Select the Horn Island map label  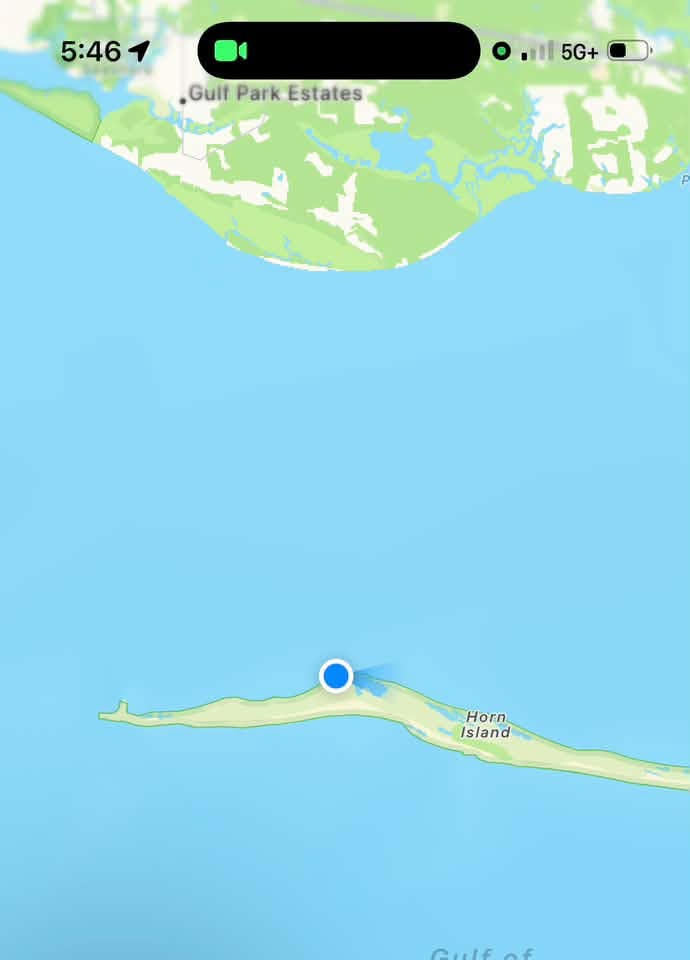pos(486,724)
